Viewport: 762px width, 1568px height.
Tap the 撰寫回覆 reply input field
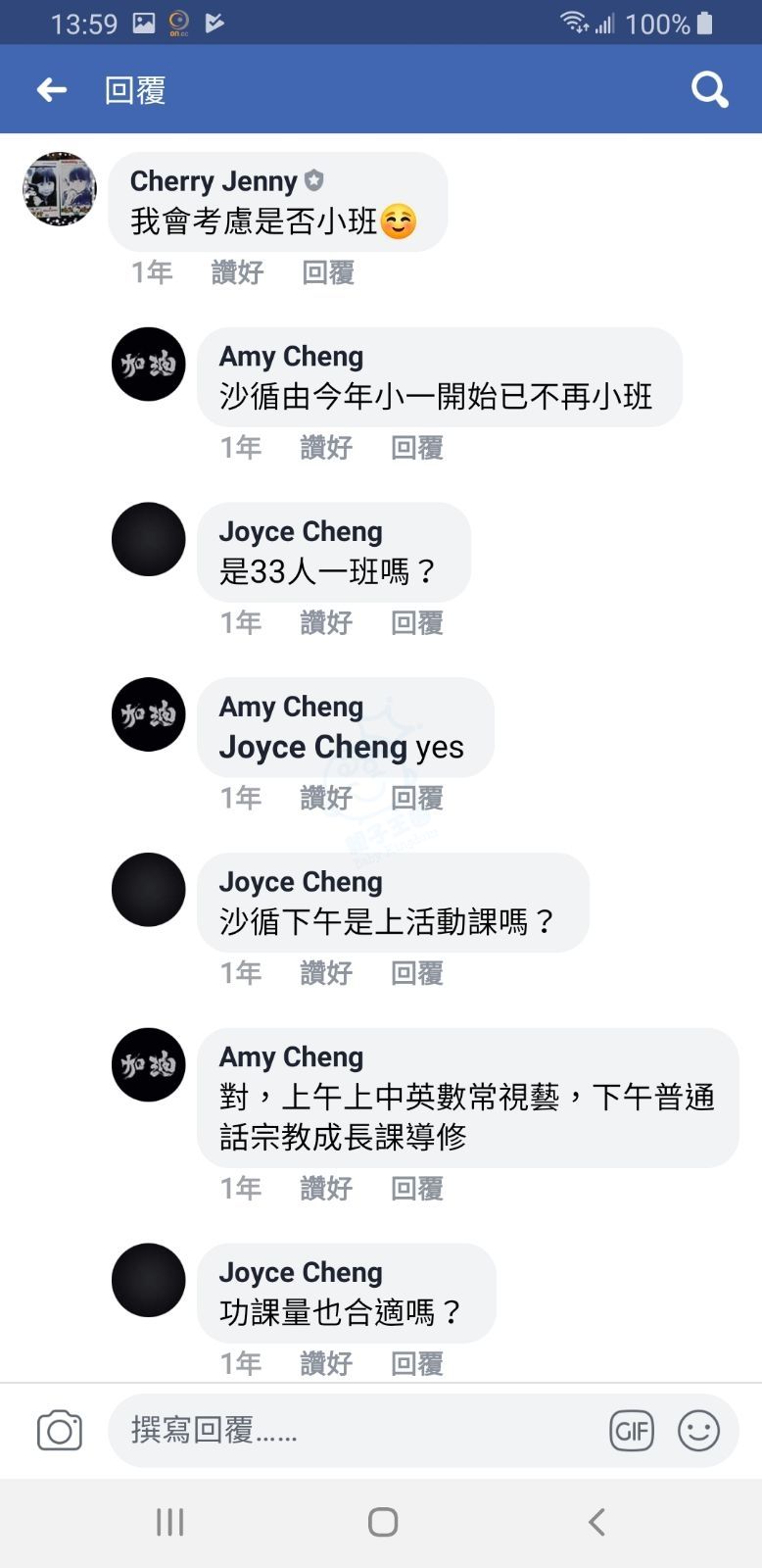[353, 1431]
